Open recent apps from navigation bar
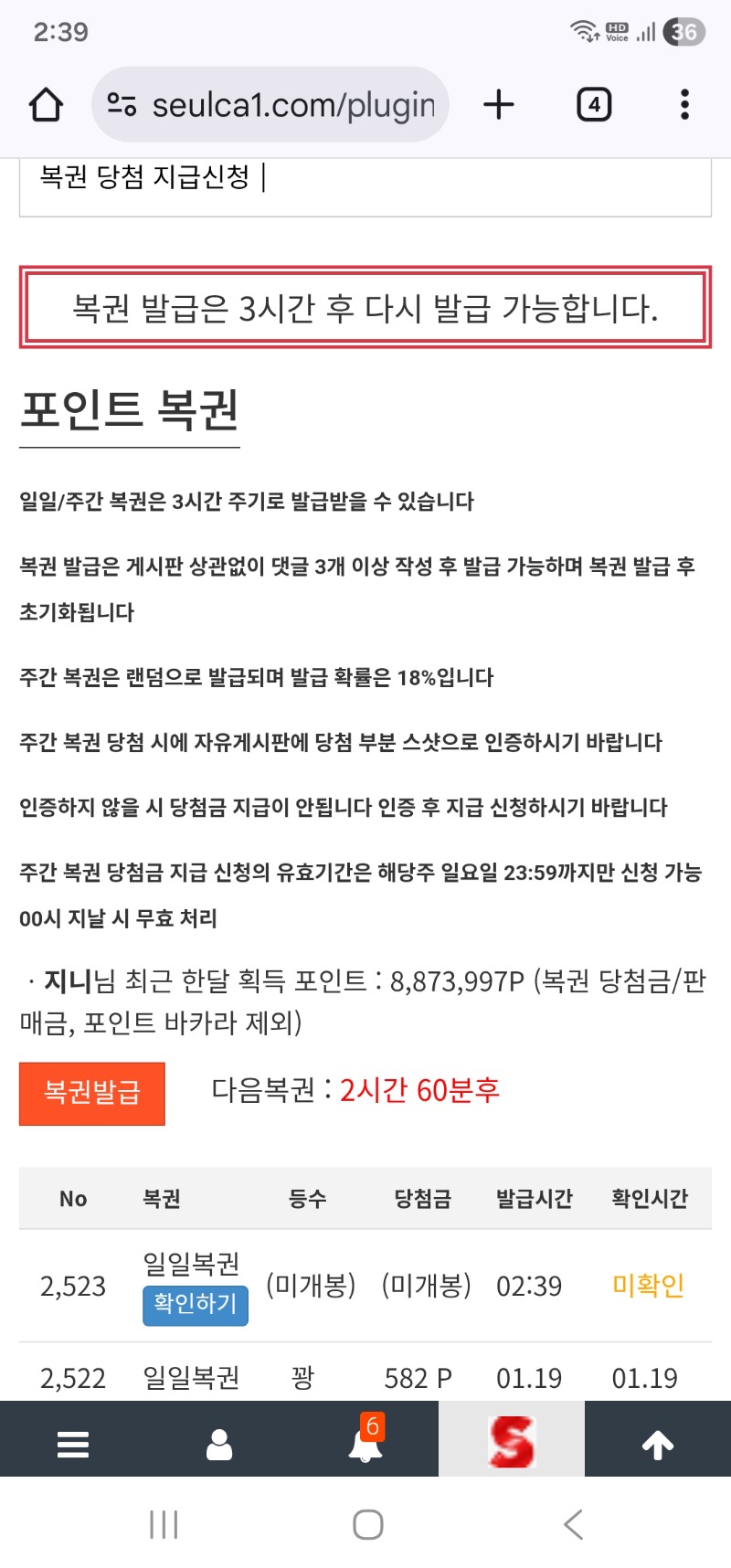Screen dimensions: 731x1568 coord(164,1524)
